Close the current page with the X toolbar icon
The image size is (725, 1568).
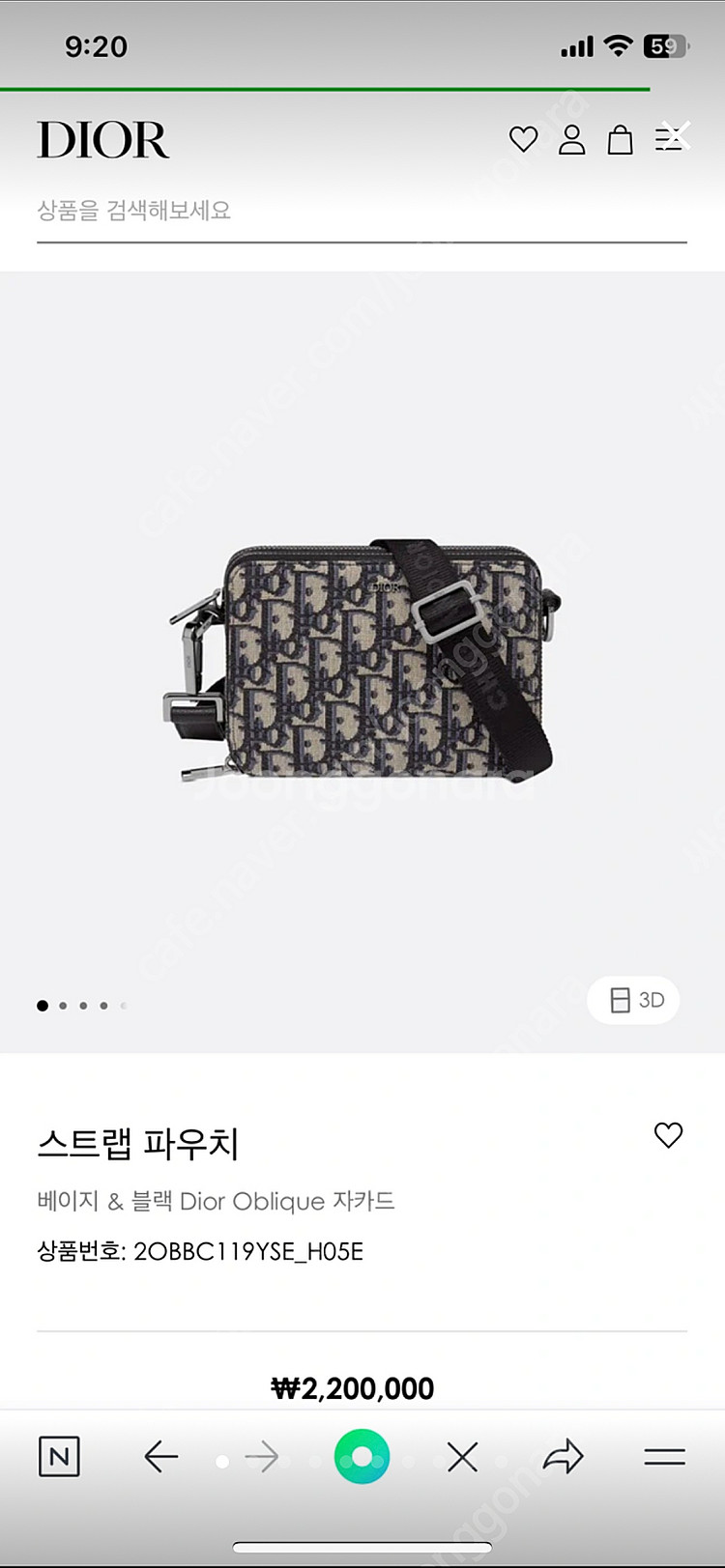pyautogui.click(x=463, y=1457)
